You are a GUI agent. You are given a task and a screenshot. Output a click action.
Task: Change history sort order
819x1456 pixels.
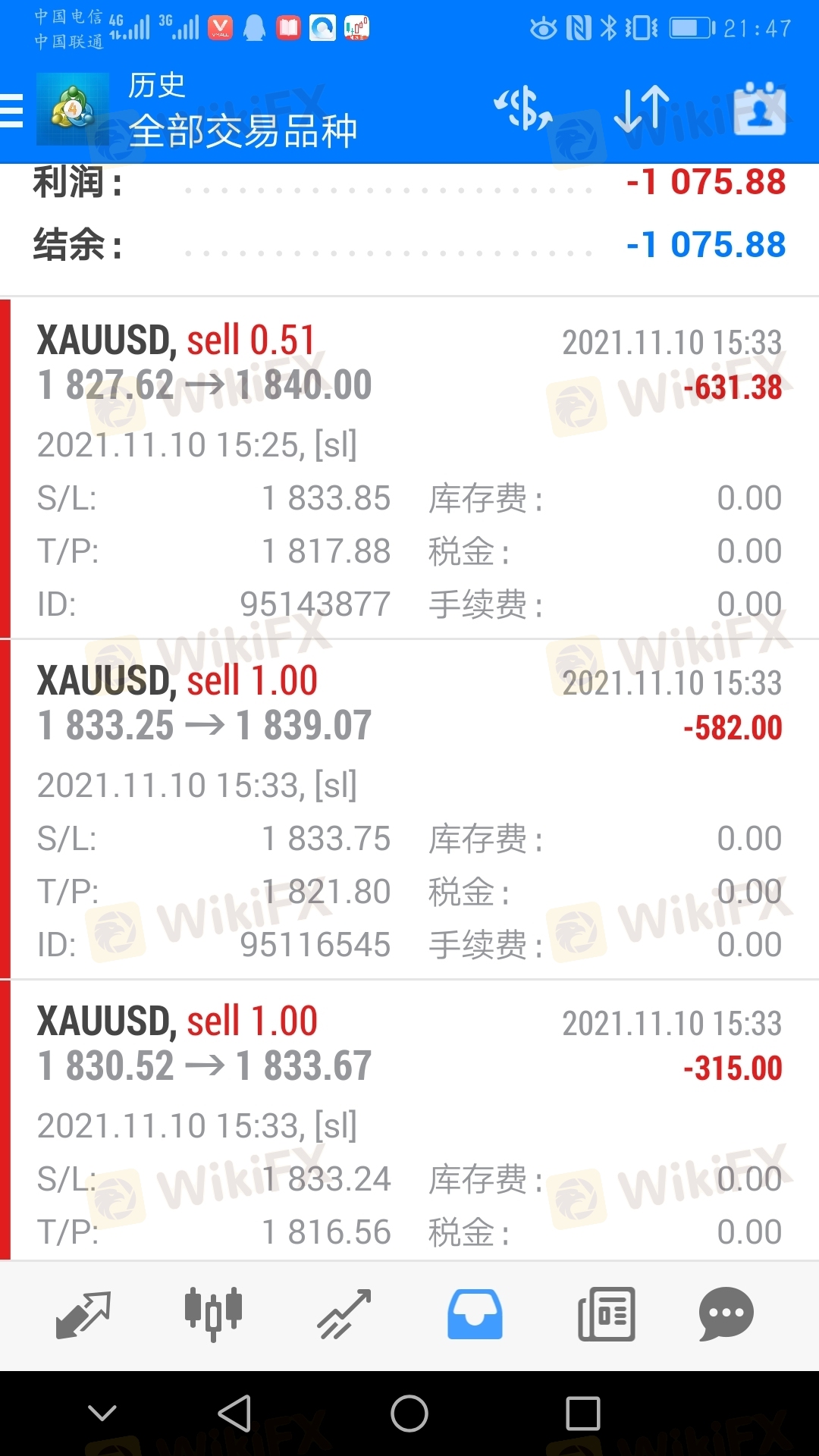pyautogui.click(x=642, y=109)
